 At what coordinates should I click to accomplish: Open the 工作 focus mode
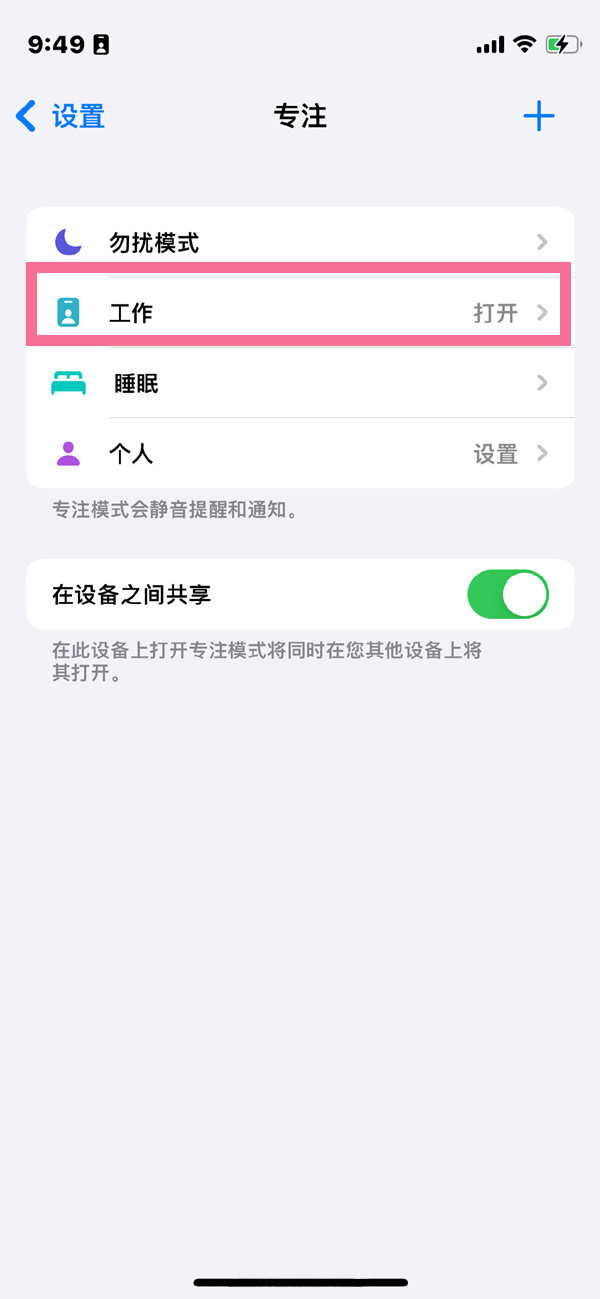point(300,313)
